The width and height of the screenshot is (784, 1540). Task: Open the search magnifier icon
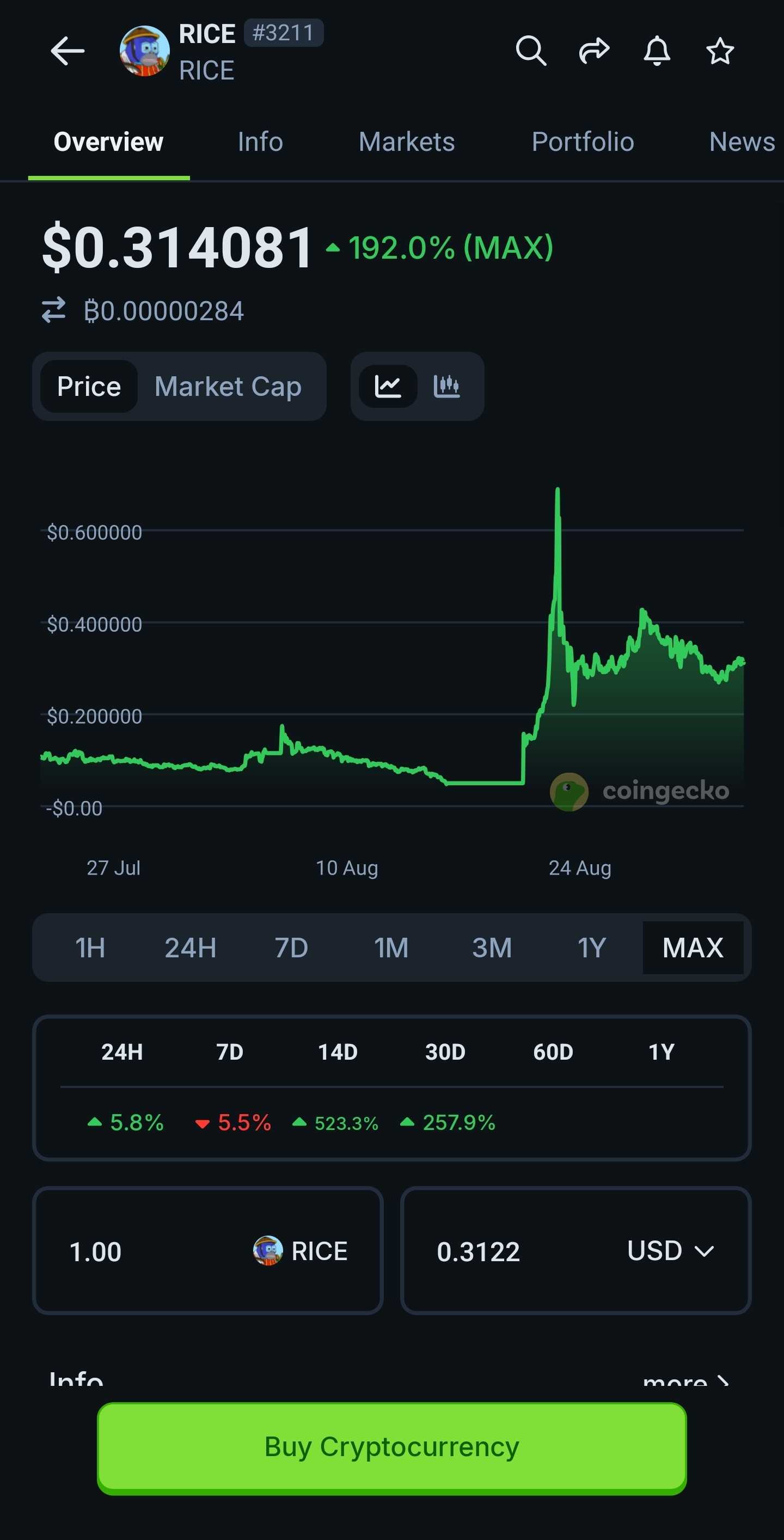531,51
